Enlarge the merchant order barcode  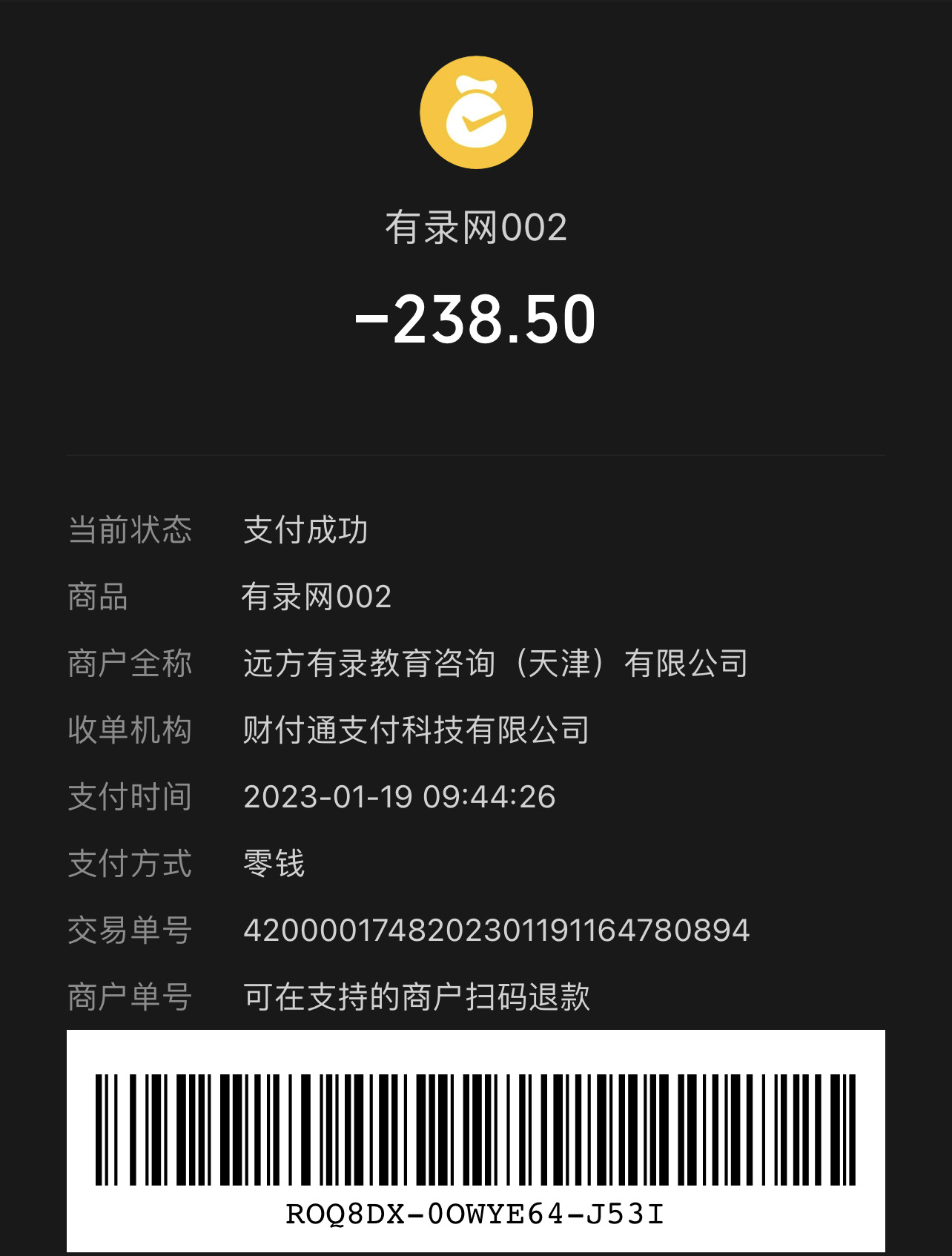[x=475, y=1129]
